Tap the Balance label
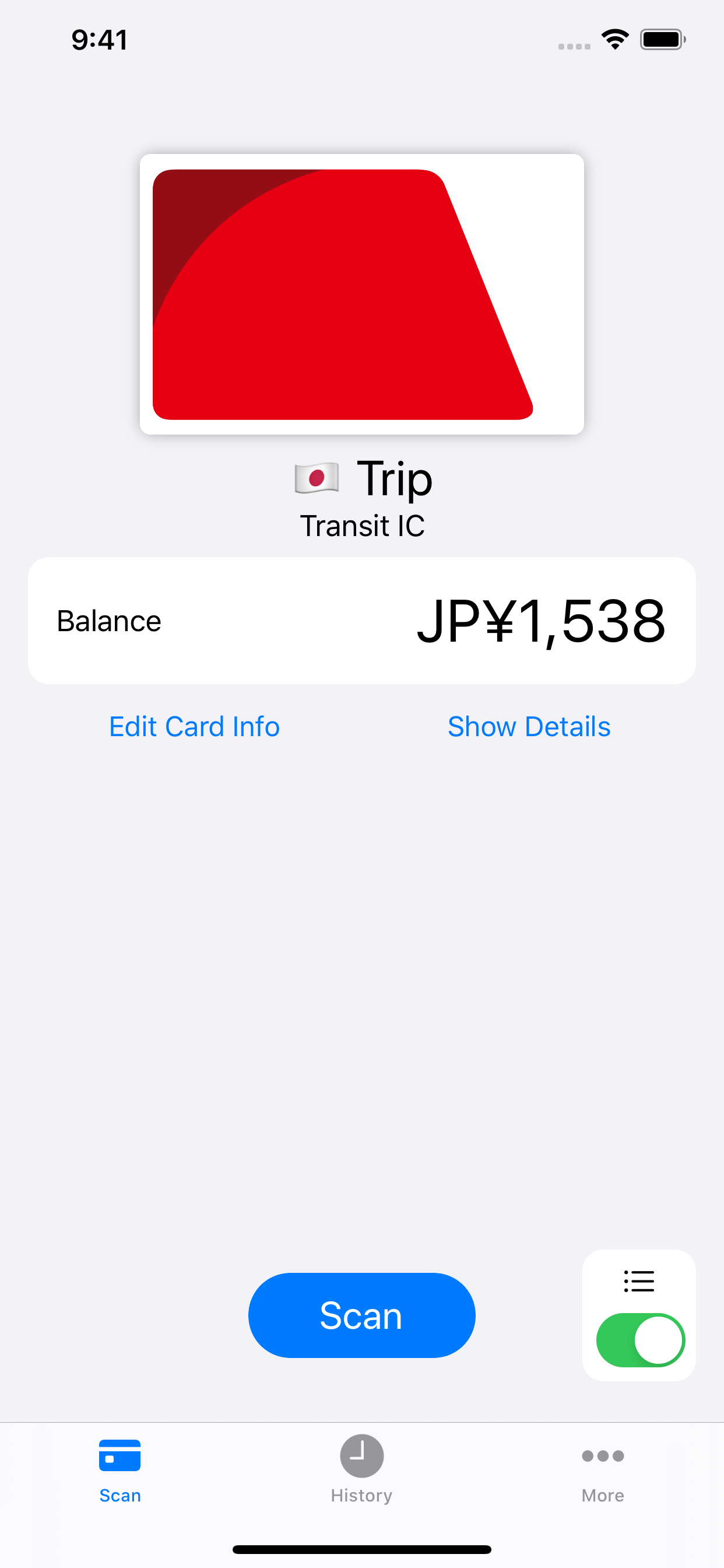This screenshot has height=1568, width=724. (x=108, y=621)
